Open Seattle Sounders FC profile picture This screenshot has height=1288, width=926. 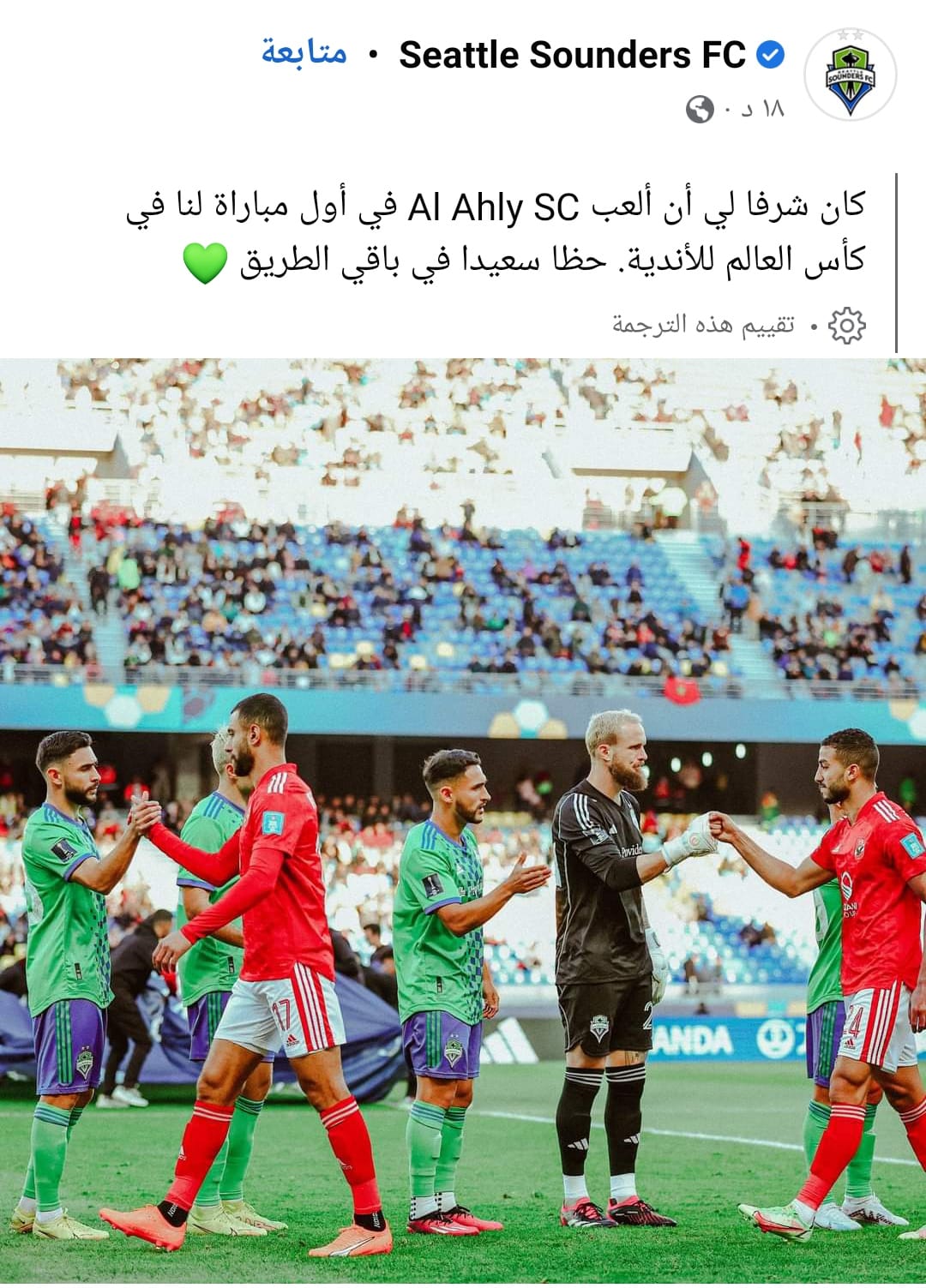click(x=850, y=74)
